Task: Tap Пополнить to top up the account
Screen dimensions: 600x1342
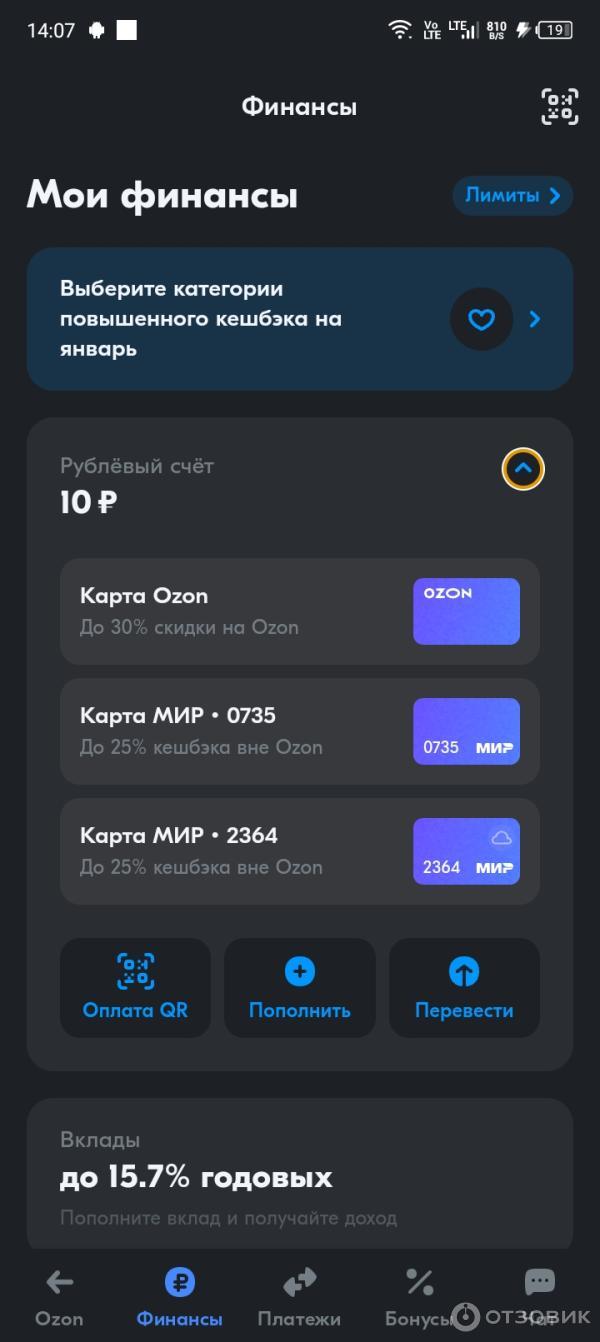Action: [x=299, y=987]
